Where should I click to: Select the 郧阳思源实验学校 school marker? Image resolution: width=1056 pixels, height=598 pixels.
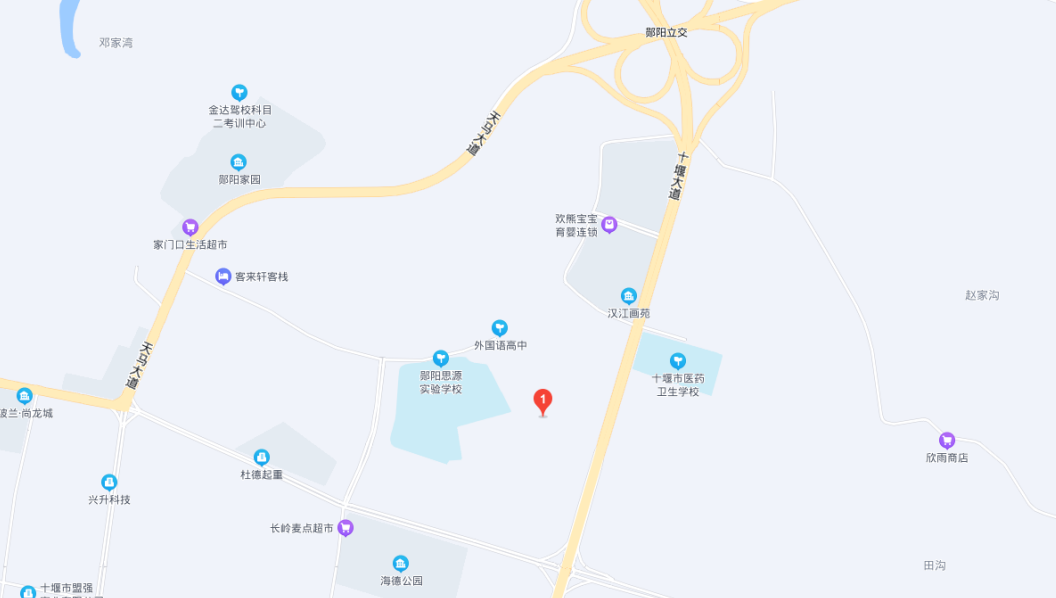tap(440, 358)
